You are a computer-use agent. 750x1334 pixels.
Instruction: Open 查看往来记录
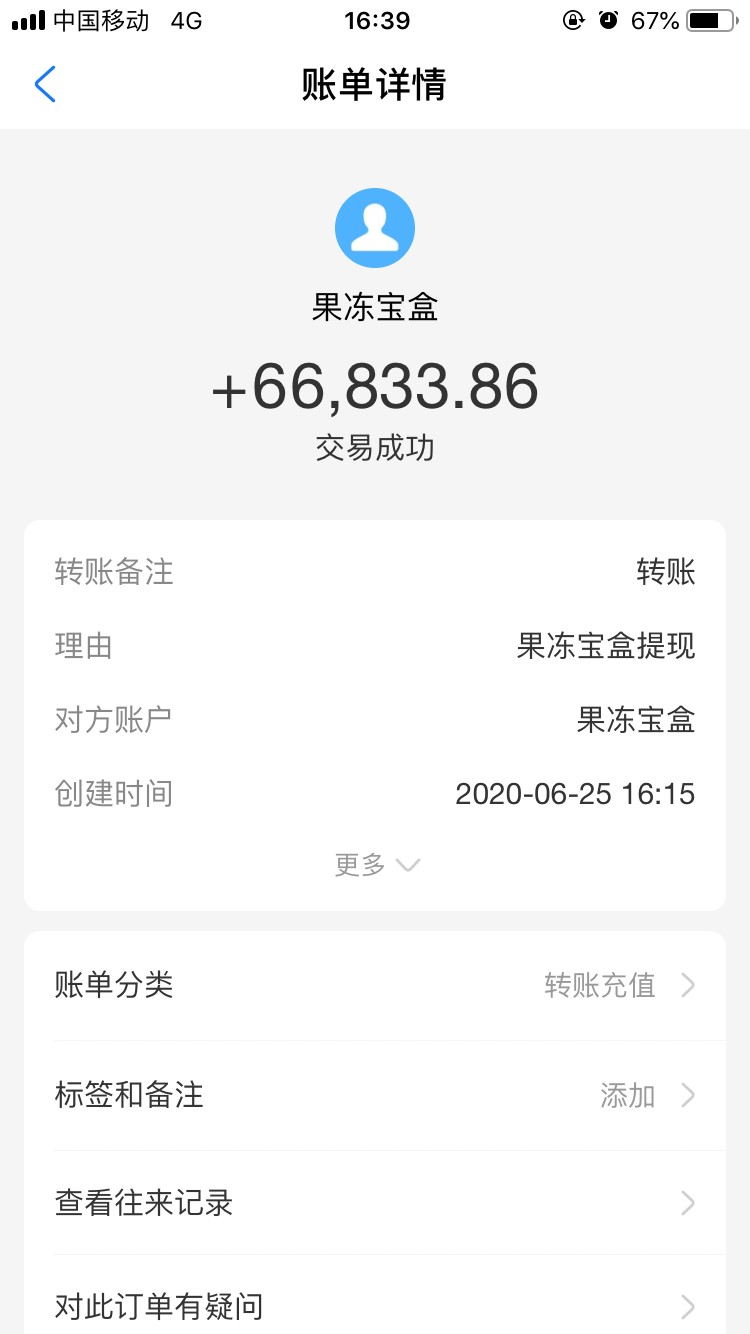click(x=375, y=1203)
